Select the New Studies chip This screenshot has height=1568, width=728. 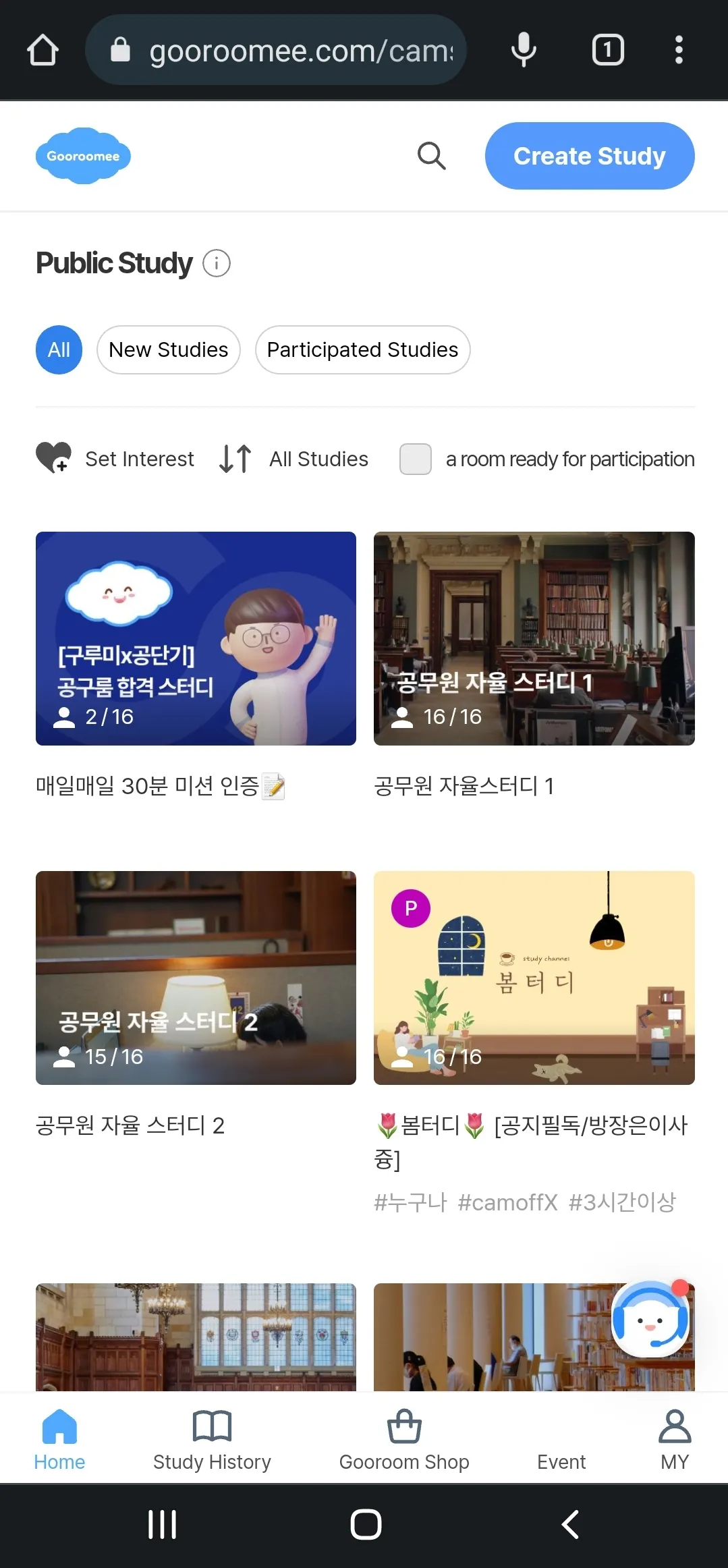point(169,349)
